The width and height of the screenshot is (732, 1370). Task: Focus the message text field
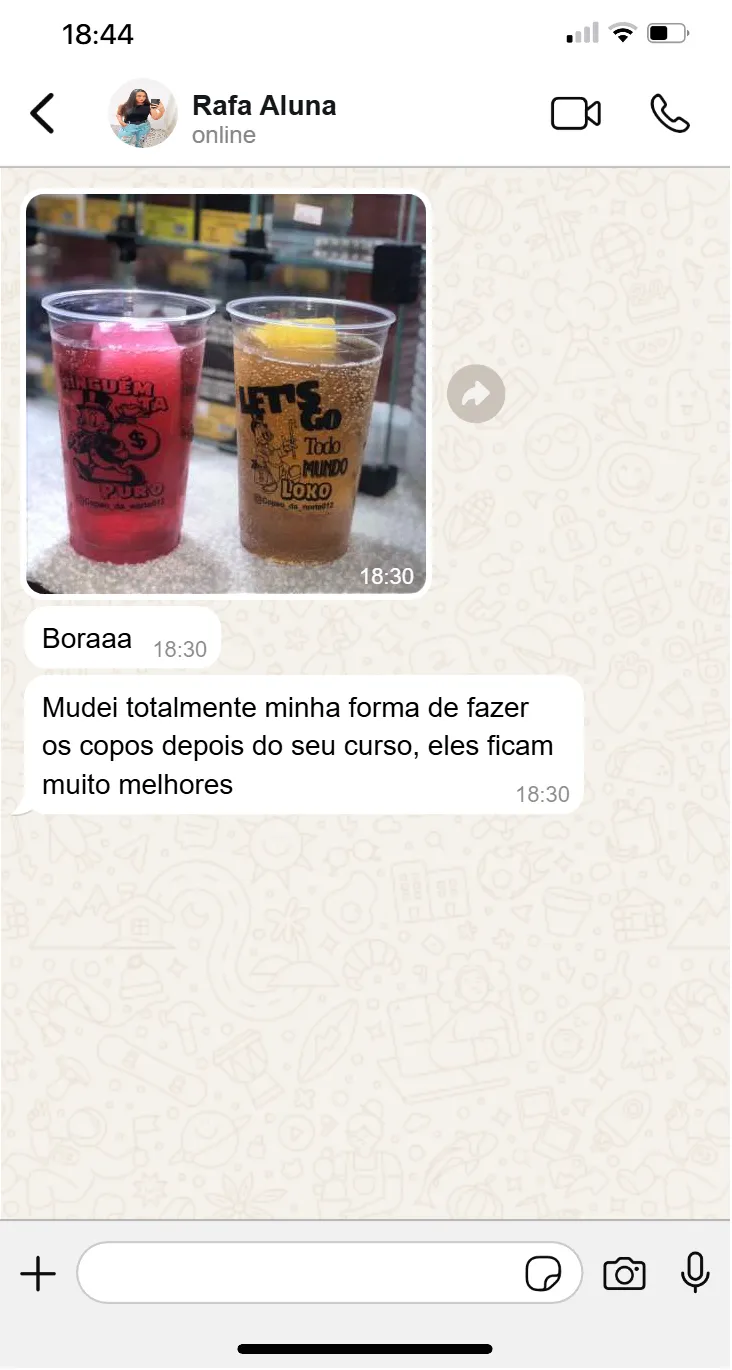[x=300, y=1274]
